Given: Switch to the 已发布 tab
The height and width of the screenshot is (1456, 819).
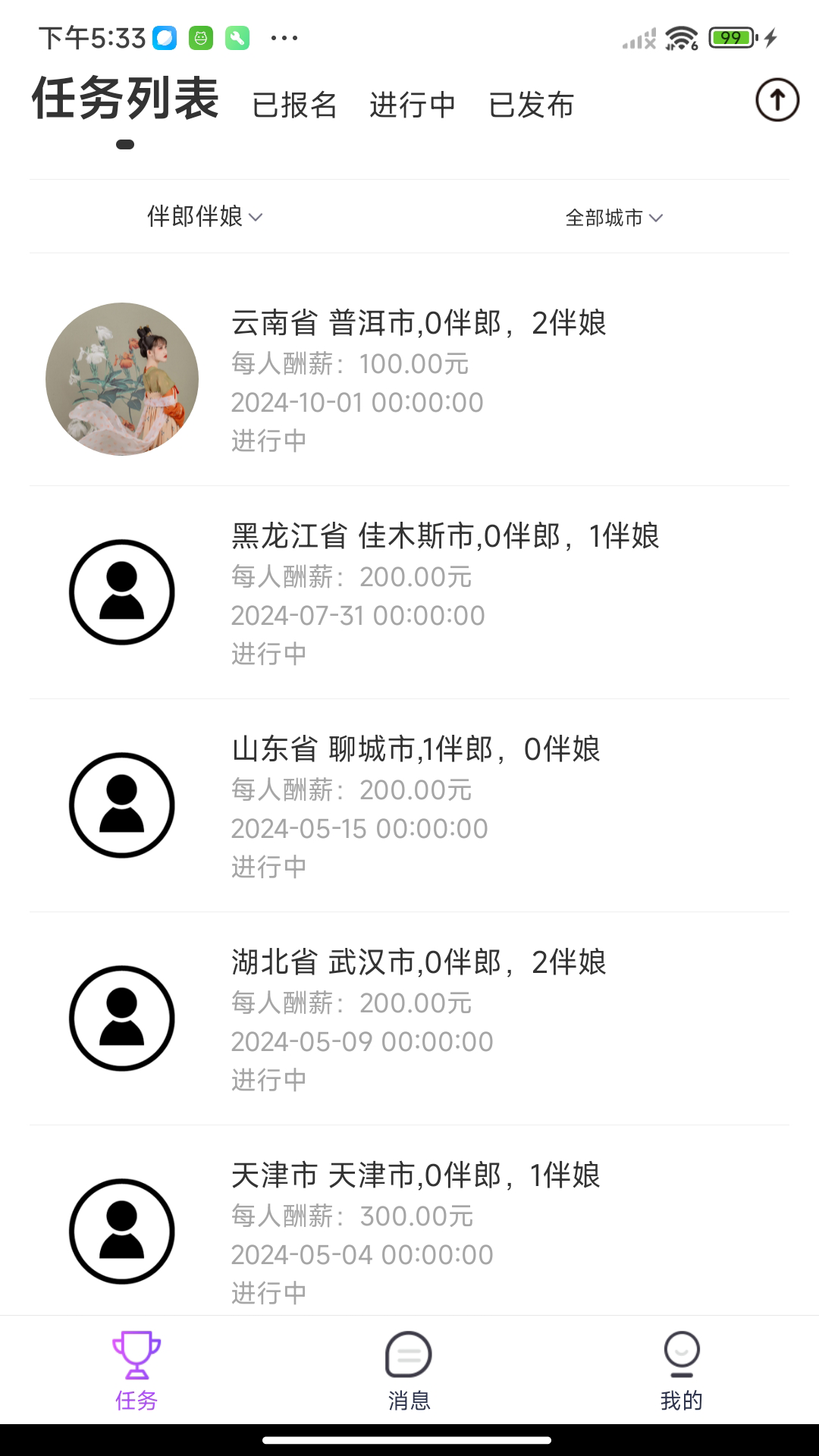Looking at the screenshot, I should click(x=531, y=105).
